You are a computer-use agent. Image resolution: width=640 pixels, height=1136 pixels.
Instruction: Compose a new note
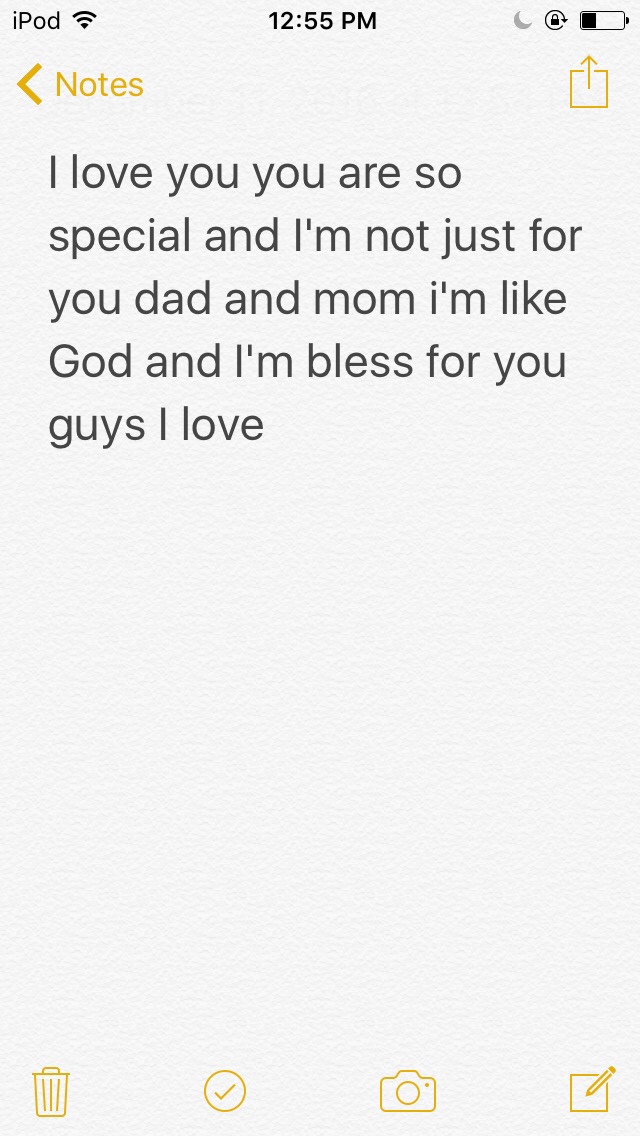592,1090
